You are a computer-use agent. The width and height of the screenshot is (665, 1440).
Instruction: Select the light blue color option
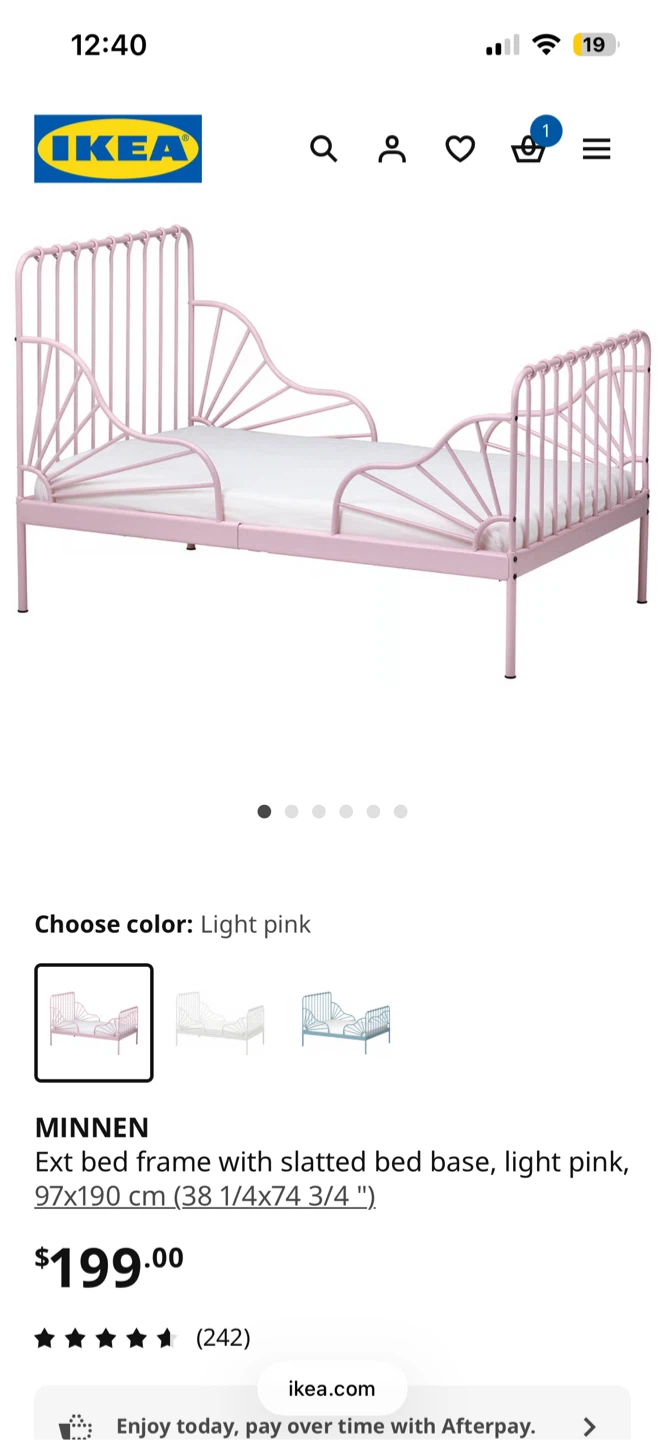(346, 1022)
